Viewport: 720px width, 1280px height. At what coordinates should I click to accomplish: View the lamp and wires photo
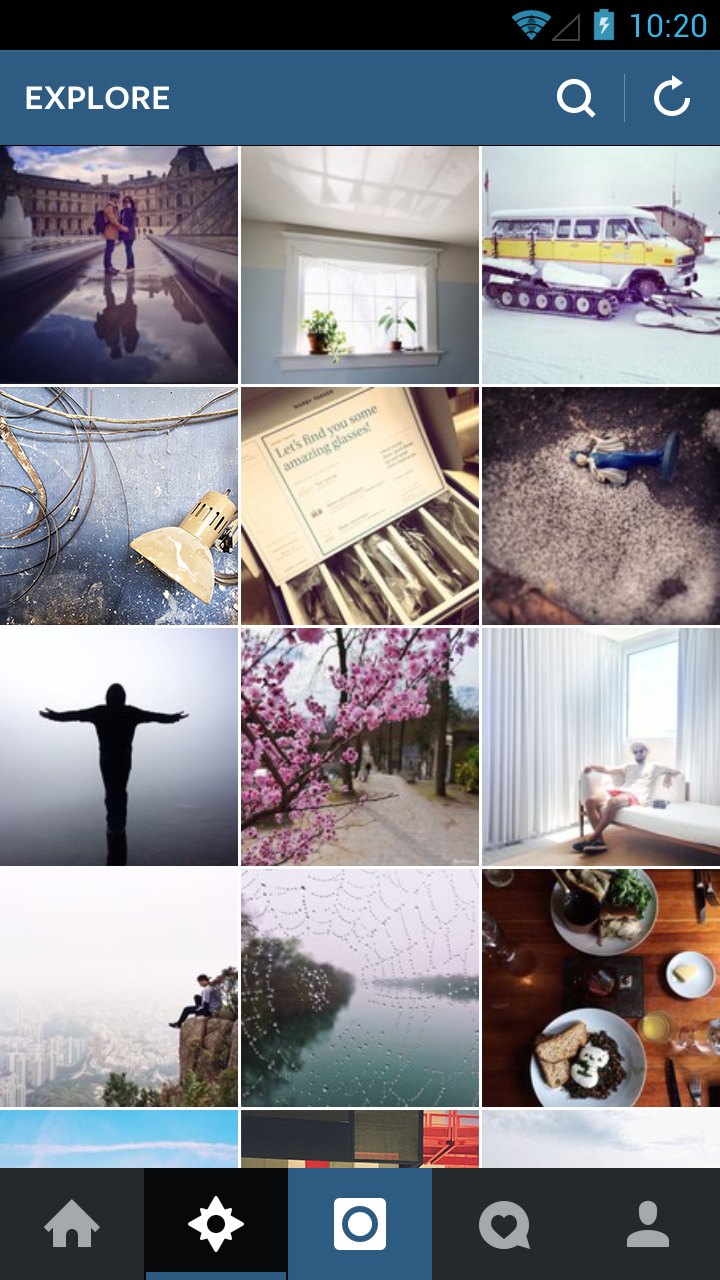point(119,506)
